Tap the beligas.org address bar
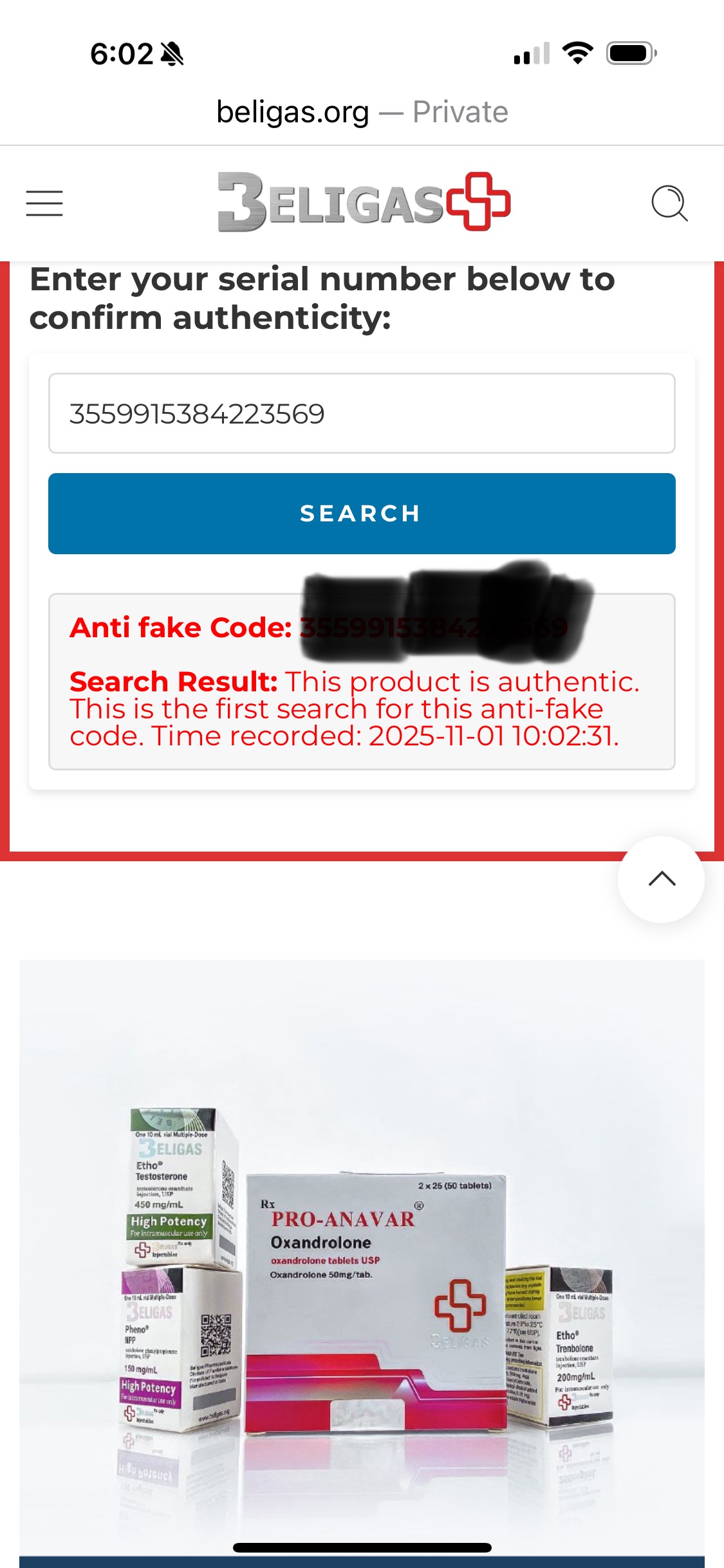 pyautogui.click(x=361, y=112)
